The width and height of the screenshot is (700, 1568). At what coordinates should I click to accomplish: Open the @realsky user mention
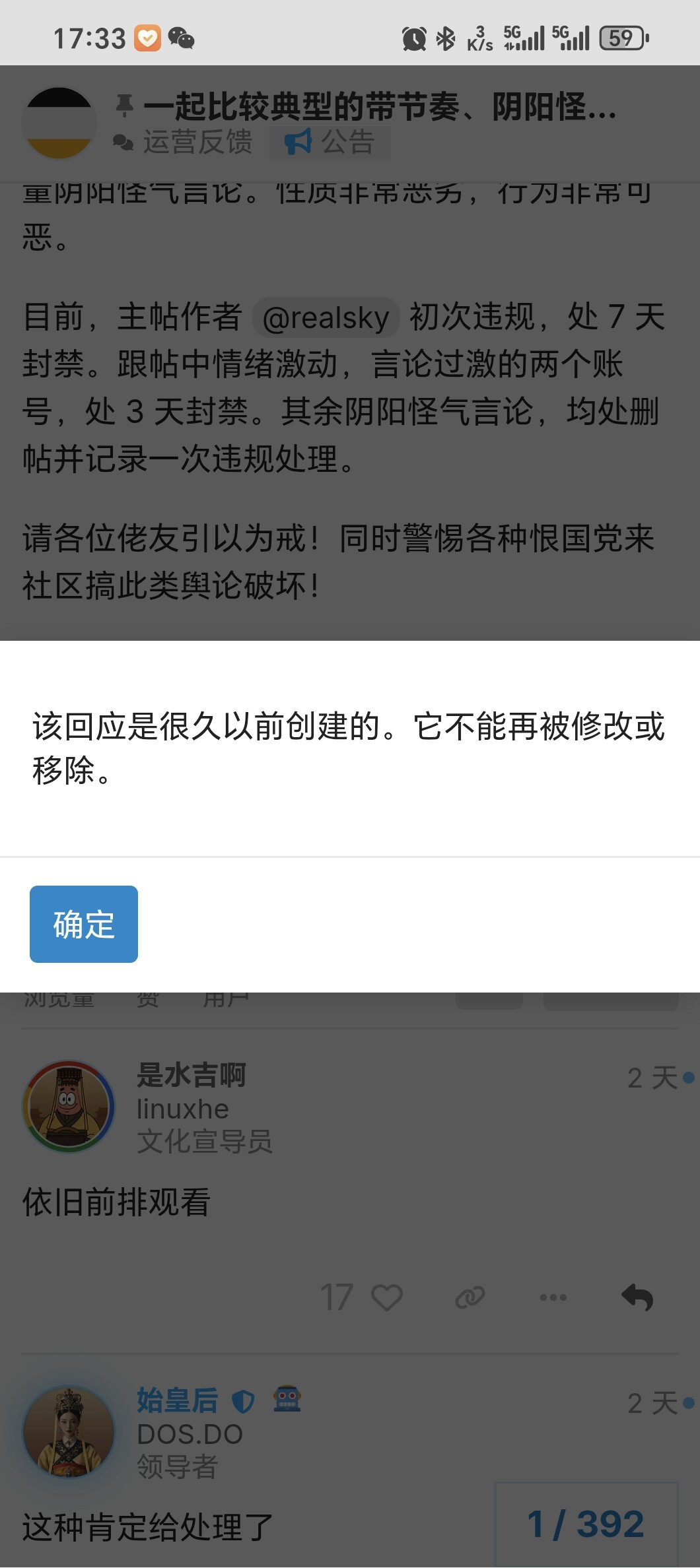pyautogui.click(x=326, y=317)
